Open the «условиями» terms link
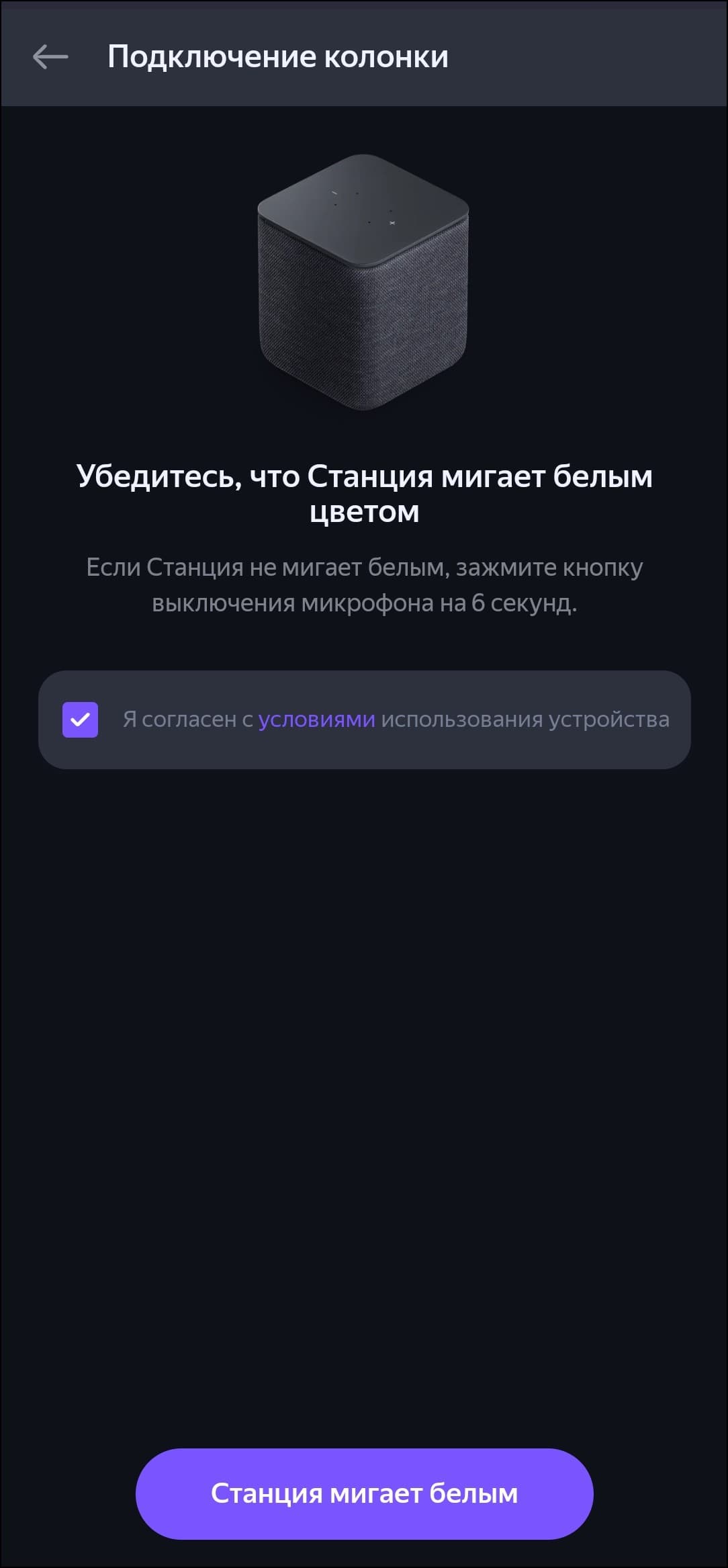Screen dimensions: 728x1568 (x=316, y=720)
